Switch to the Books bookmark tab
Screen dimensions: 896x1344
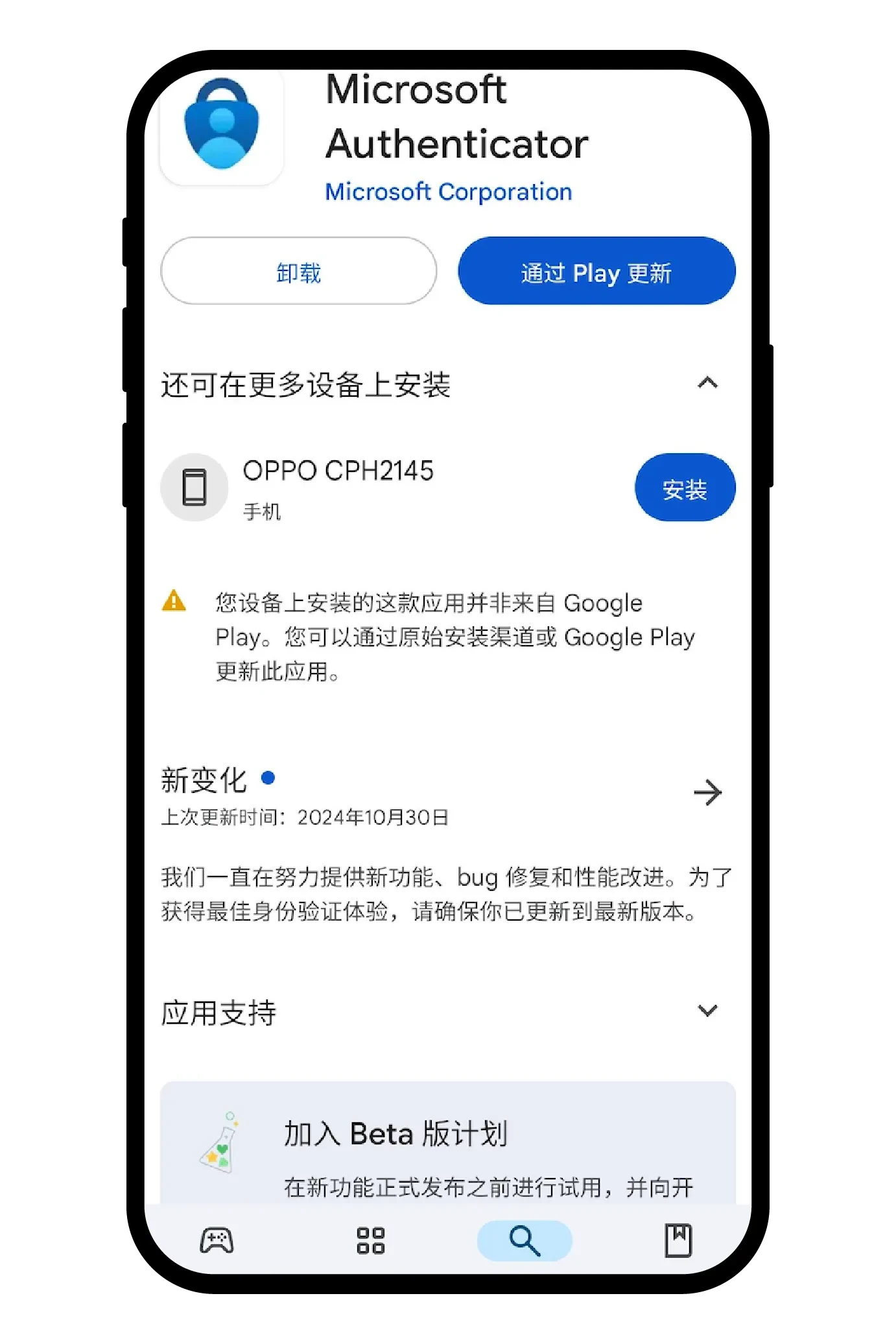pyautogui.click(x=678, y=1240)
